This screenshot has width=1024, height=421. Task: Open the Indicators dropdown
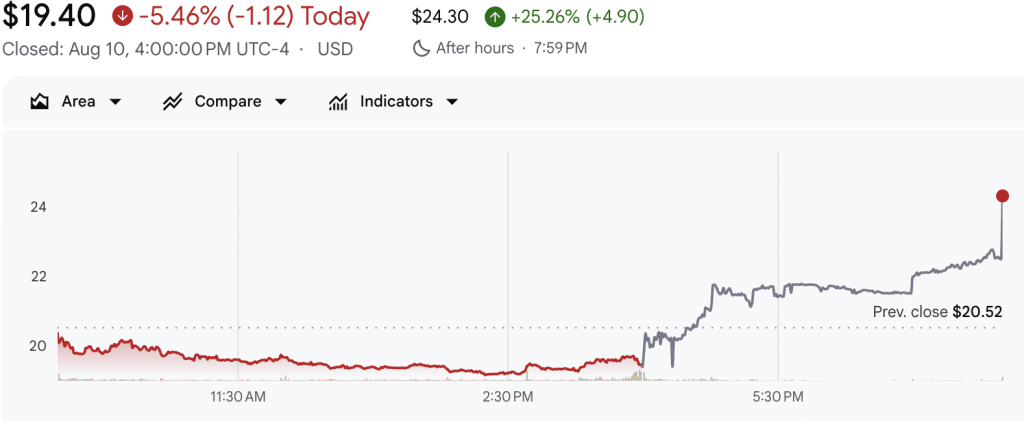[393, 102]
